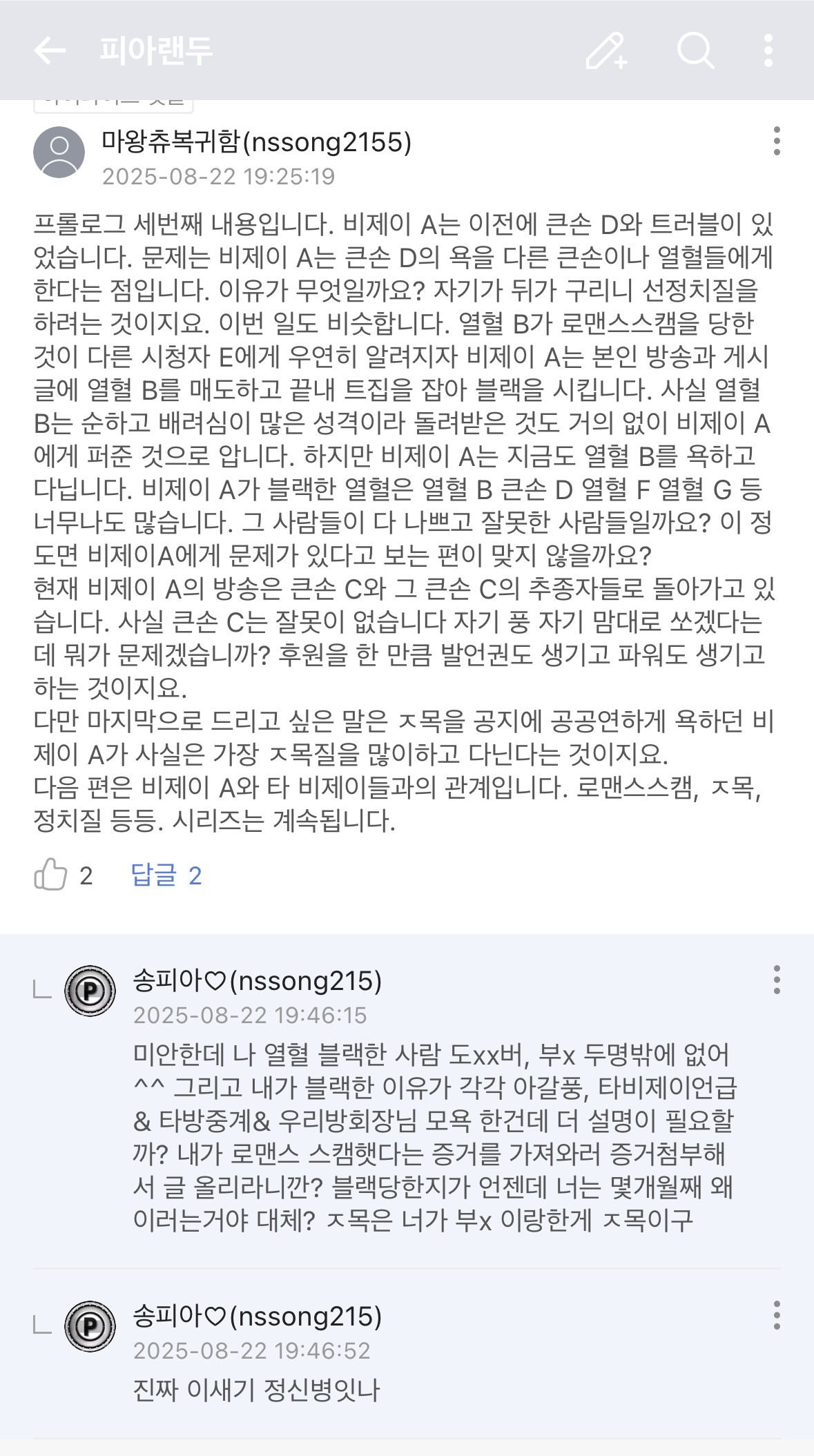The image size is (814, 1456).
Task: Open options for the 19:46:52 reply
Action: (x=777, y=1315)
